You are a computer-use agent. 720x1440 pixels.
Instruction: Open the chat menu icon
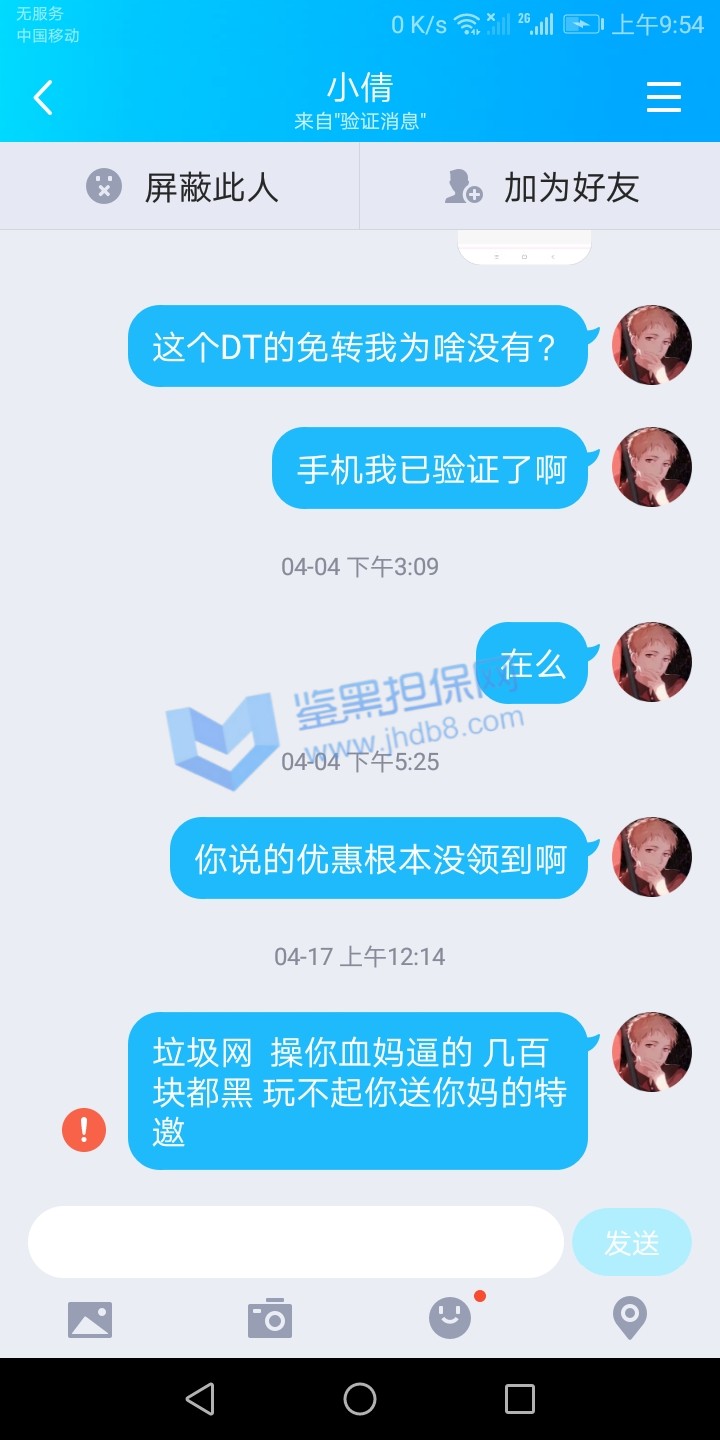(x=663, y=97)
